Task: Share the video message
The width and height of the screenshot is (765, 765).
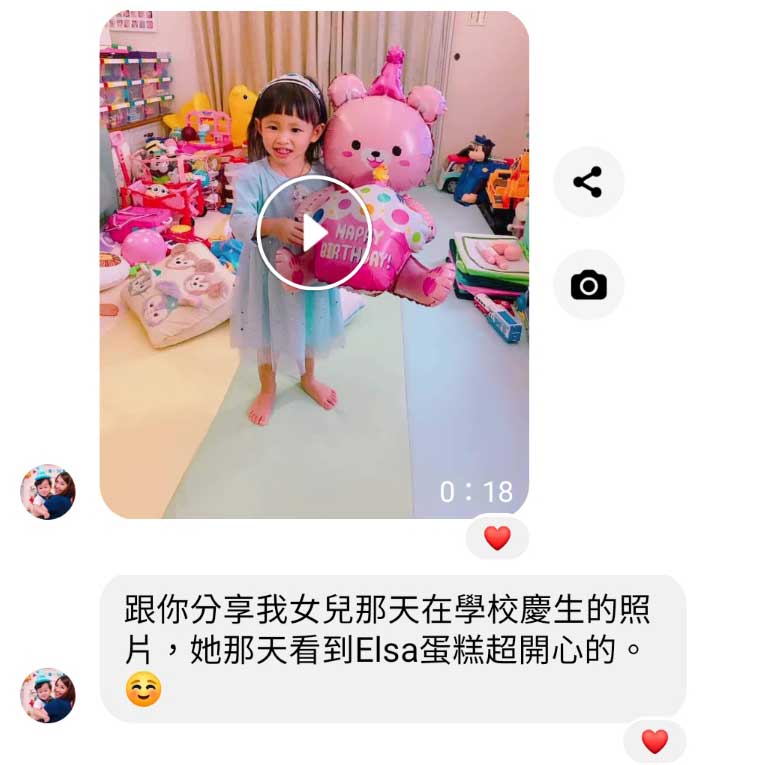Action: (588, 182)
